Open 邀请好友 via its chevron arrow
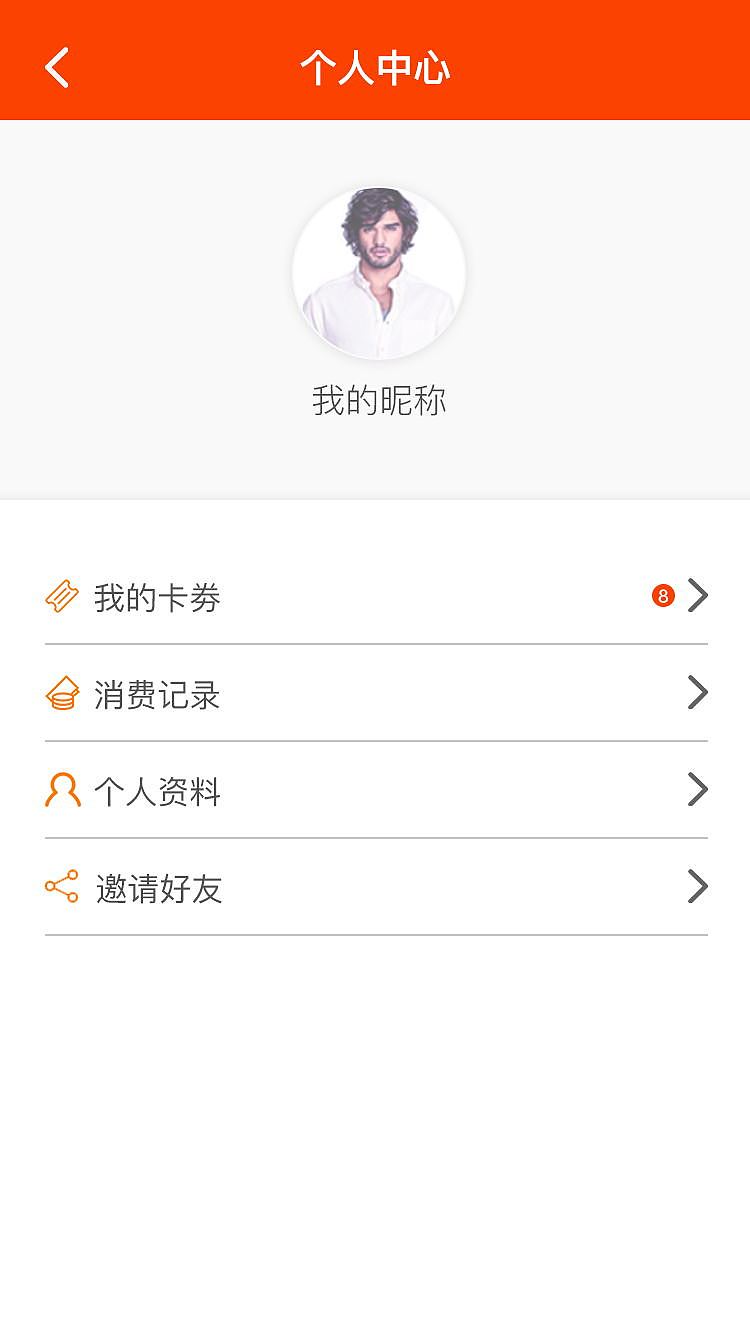Image resolution: width=750 pixels, height=1334 pixels. tap(697, 886)
